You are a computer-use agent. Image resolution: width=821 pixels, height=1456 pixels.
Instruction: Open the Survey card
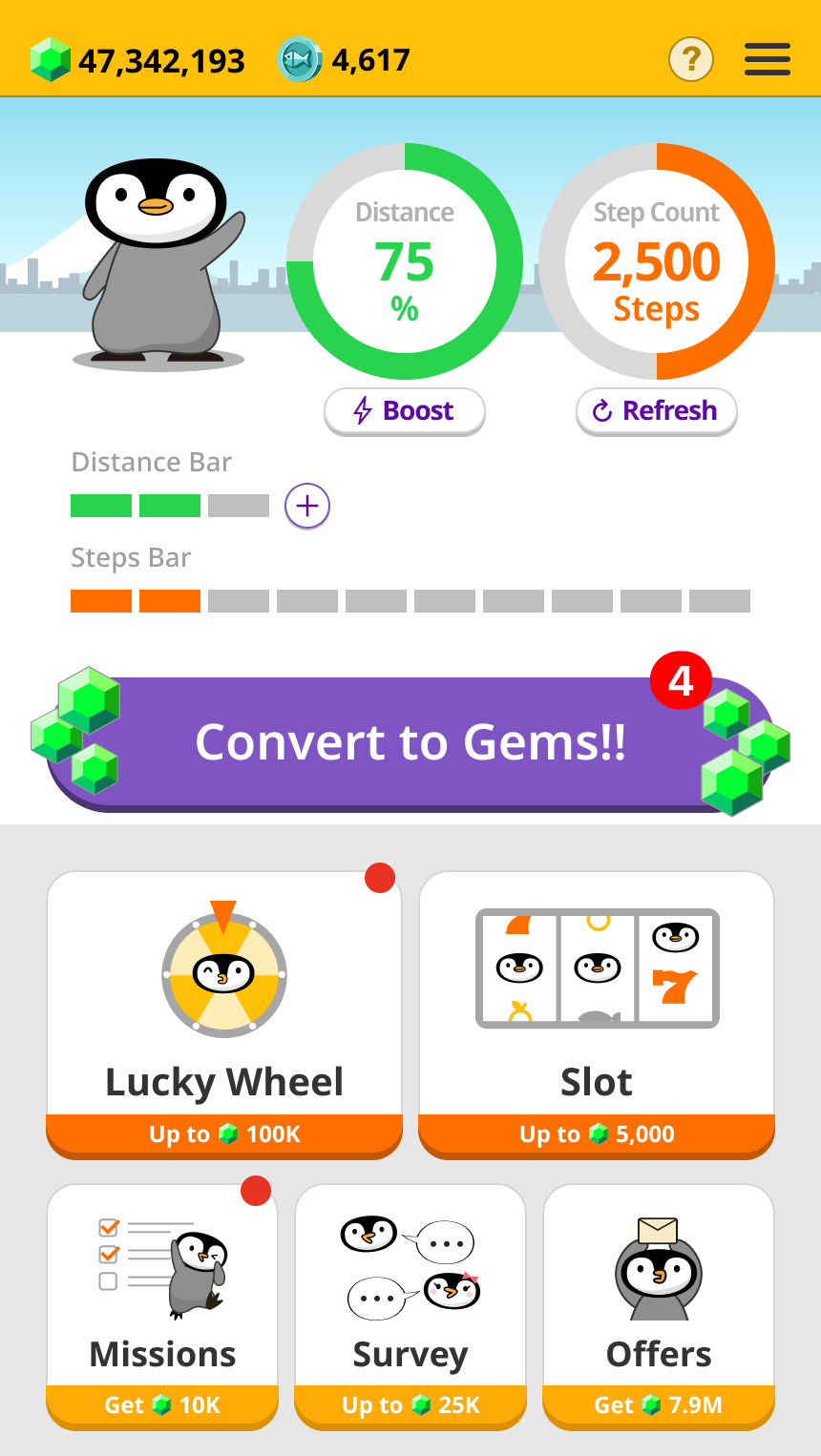tap(410, 1306)
